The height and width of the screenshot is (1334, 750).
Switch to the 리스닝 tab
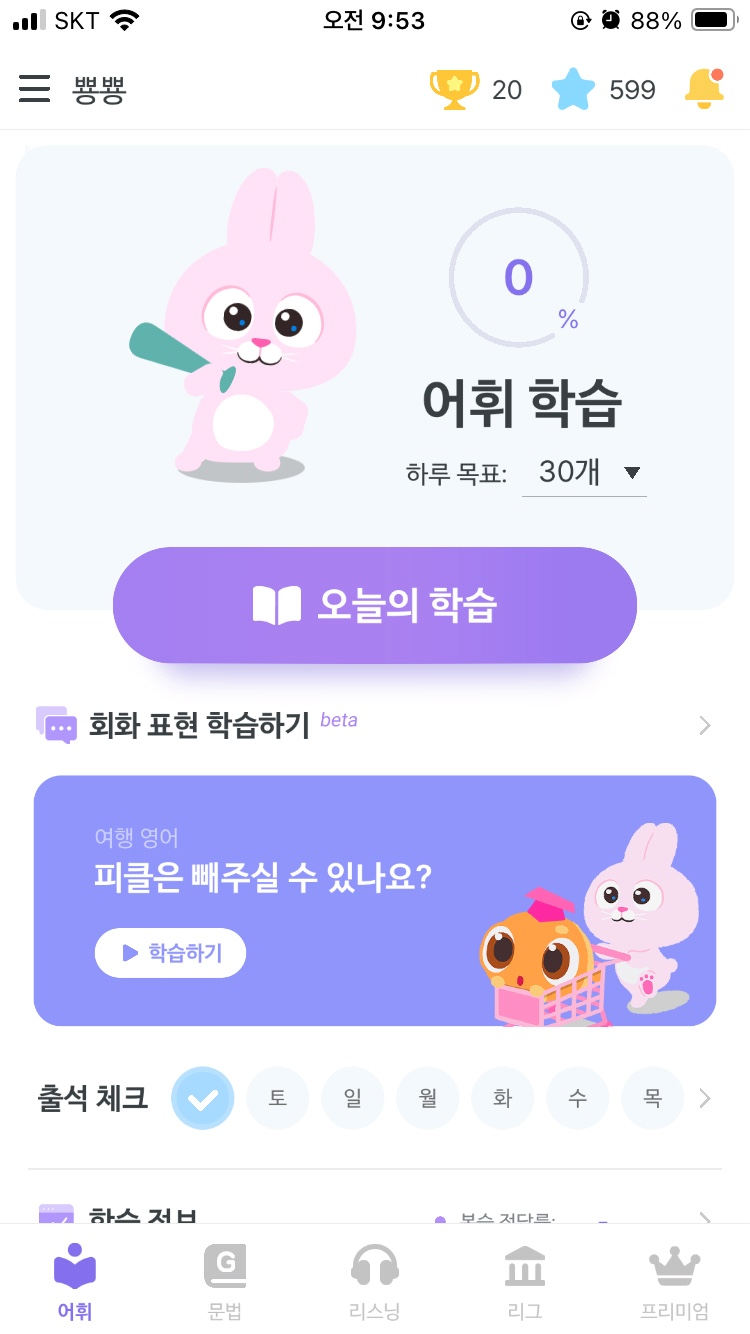pyautogui.click(x=375, y=1280)
